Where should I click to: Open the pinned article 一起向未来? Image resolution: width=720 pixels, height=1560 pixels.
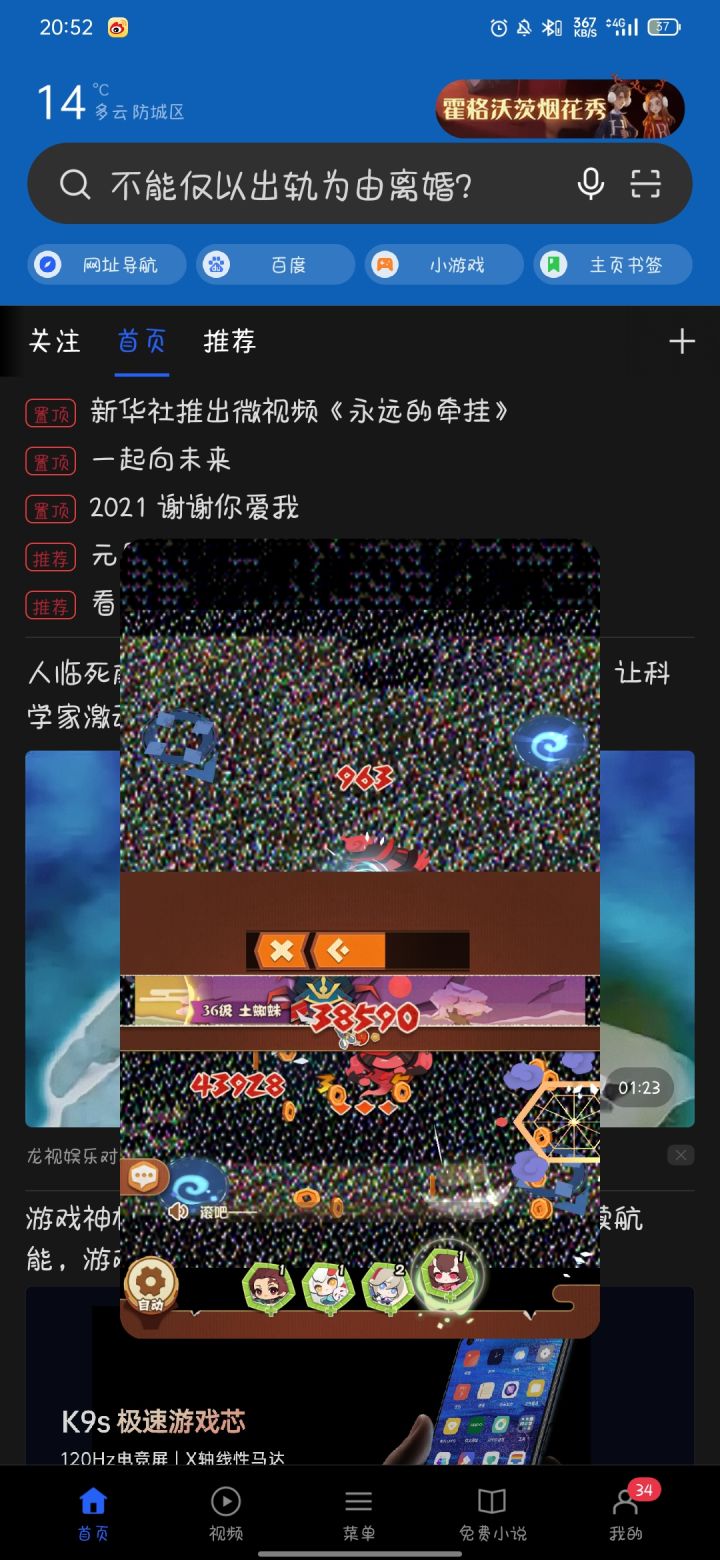click(158, 461)
